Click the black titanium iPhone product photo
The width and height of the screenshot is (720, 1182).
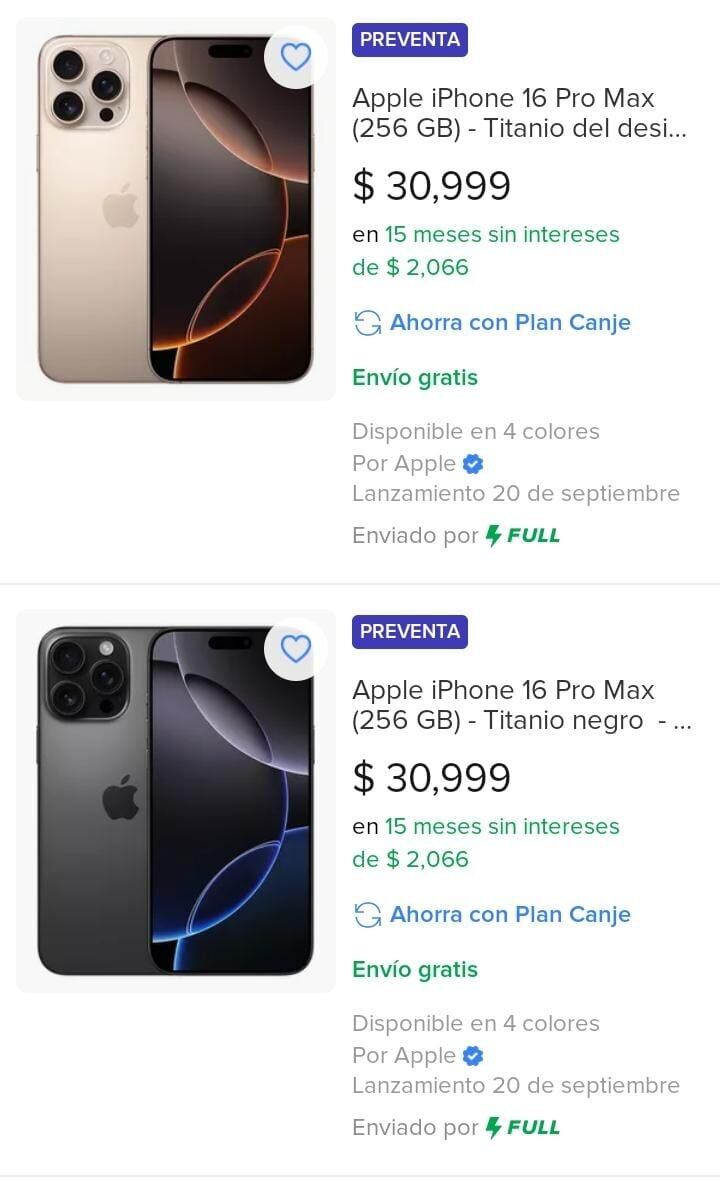pyautogui.click(x=176, y=797)
